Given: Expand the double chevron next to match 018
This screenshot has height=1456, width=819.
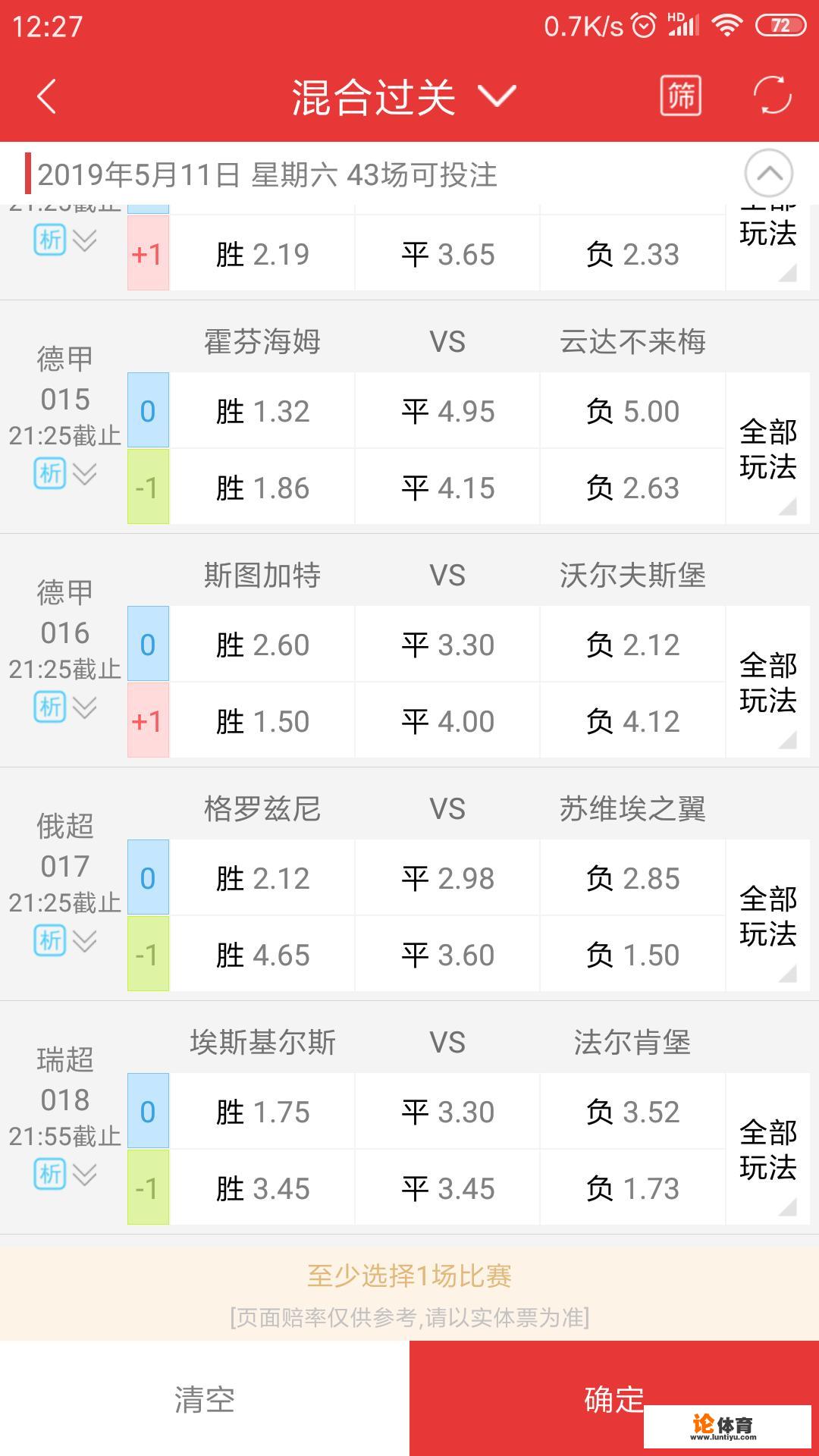Looking at the screenshot, I should point(83,1175).
